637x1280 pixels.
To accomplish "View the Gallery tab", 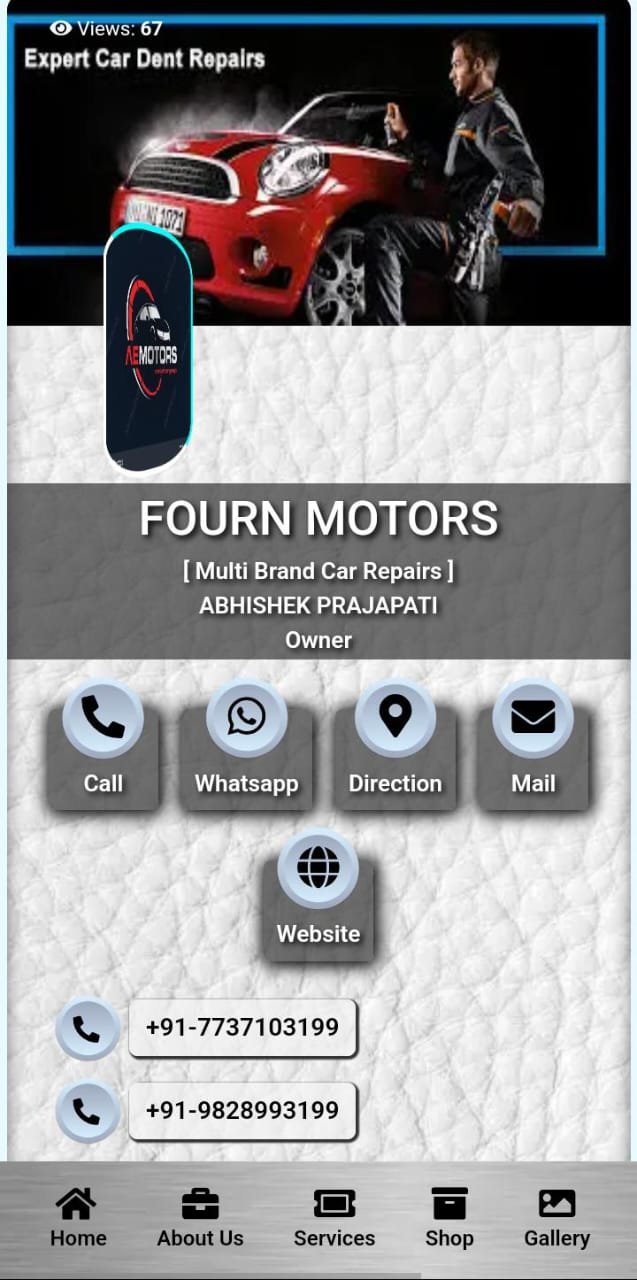I will click(x=557, y=1218).
